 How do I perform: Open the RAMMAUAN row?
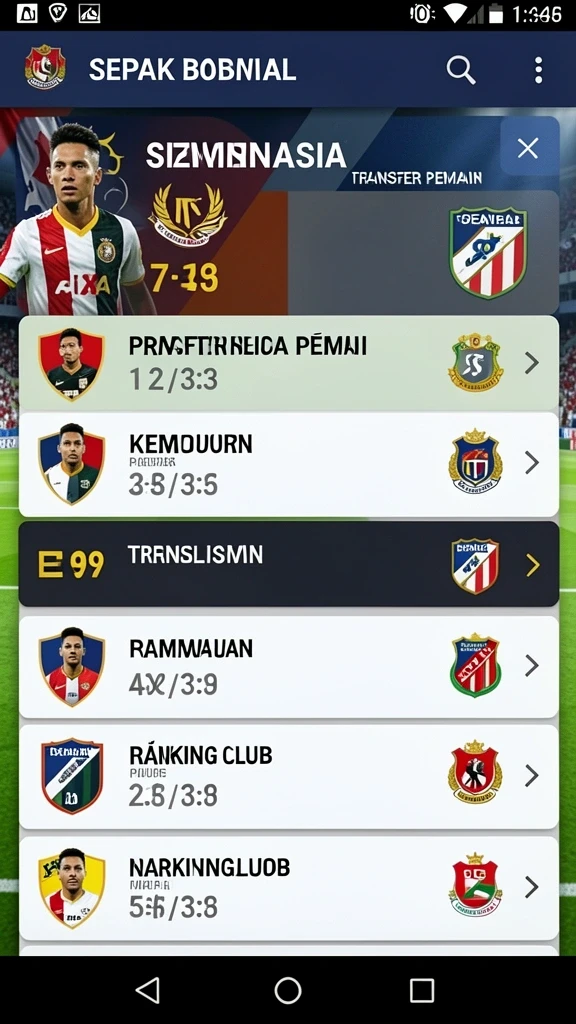pyautogui.click(x=289, y=667)
